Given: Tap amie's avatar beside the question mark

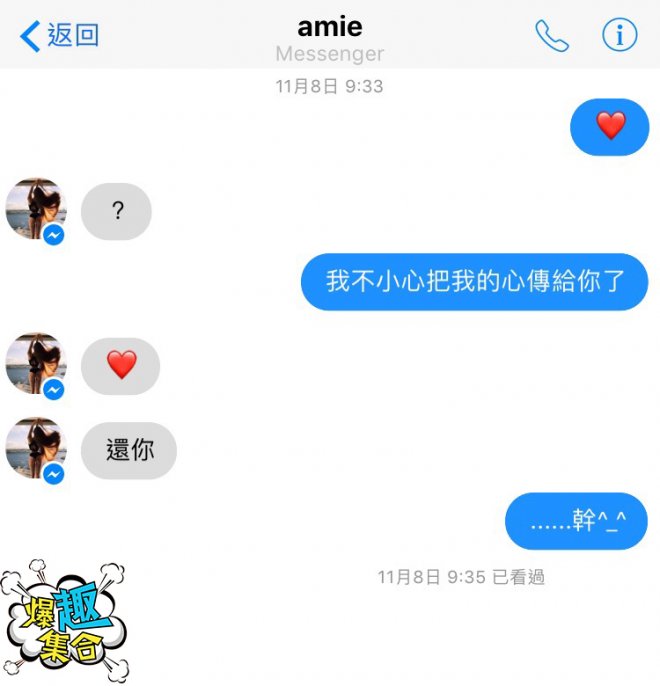Looking at the screenshot, I should [35, 209].
